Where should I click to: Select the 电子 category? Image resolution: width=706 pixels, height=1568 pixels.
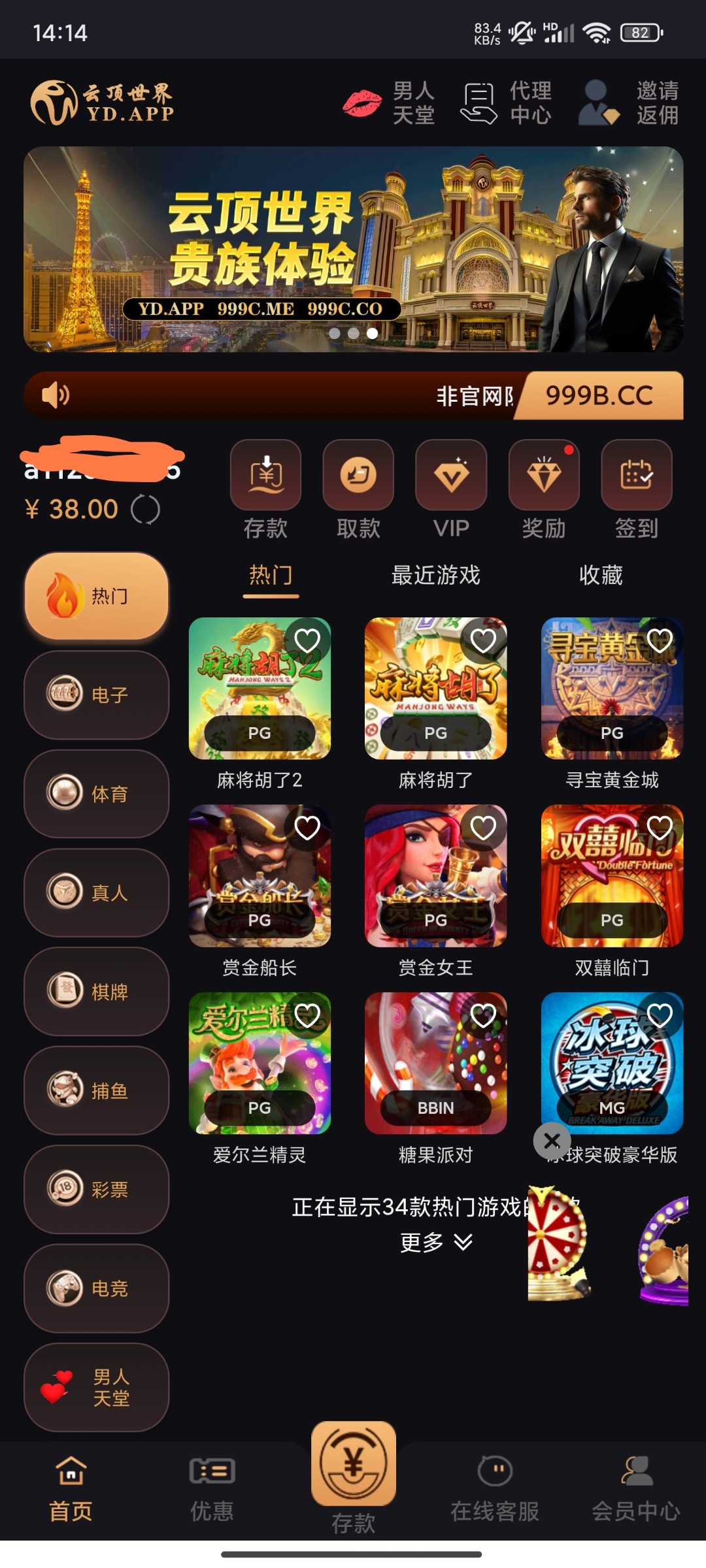pos(97,694)
